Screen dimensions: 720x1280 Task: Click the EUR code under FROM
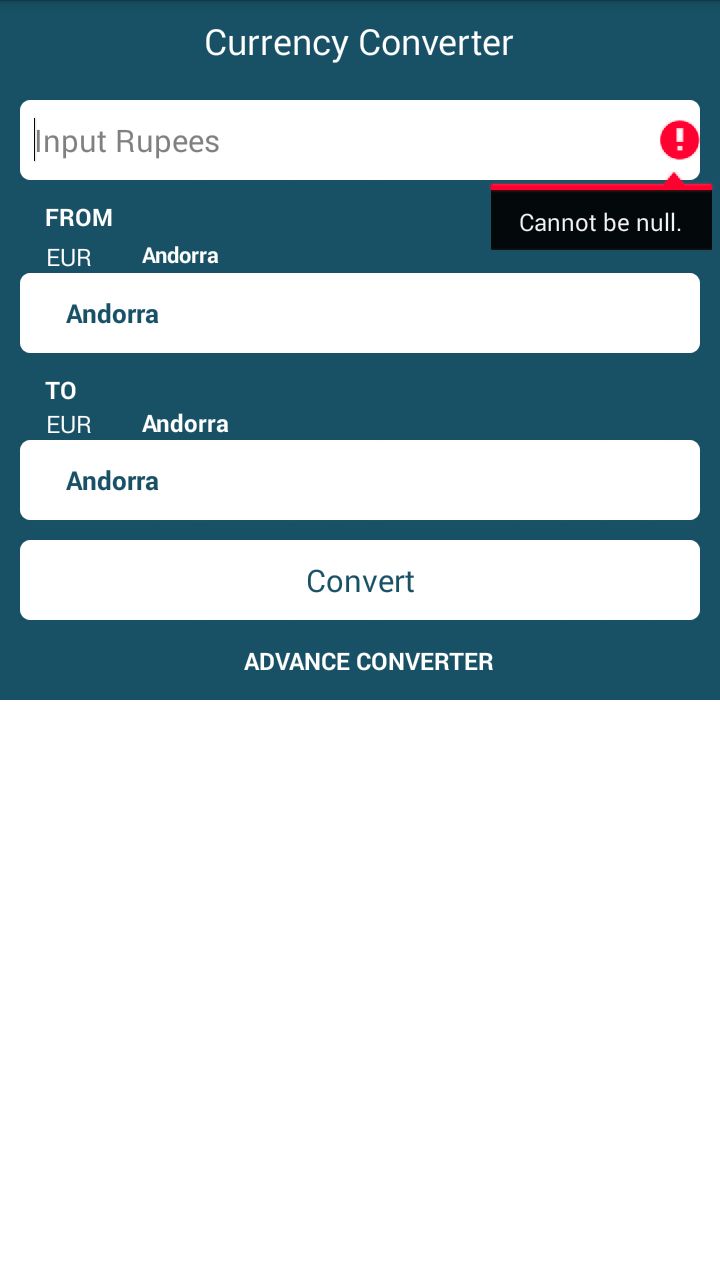pos(68,258)
